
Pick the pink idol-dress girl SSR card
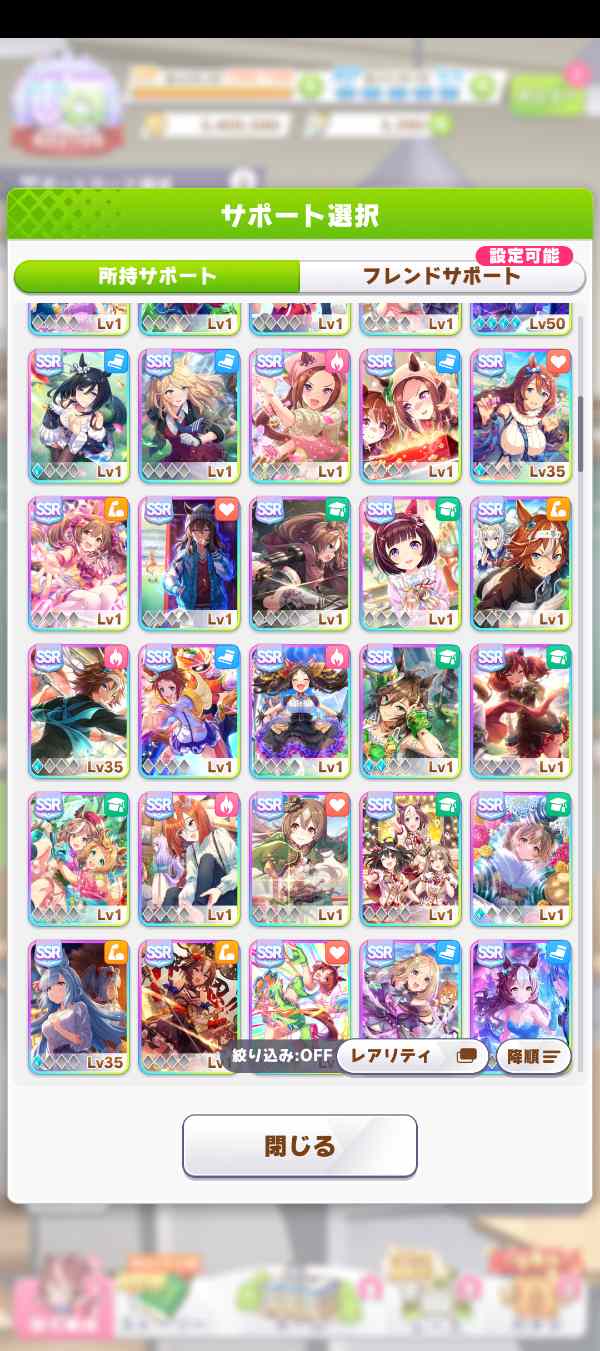point(79,562)
